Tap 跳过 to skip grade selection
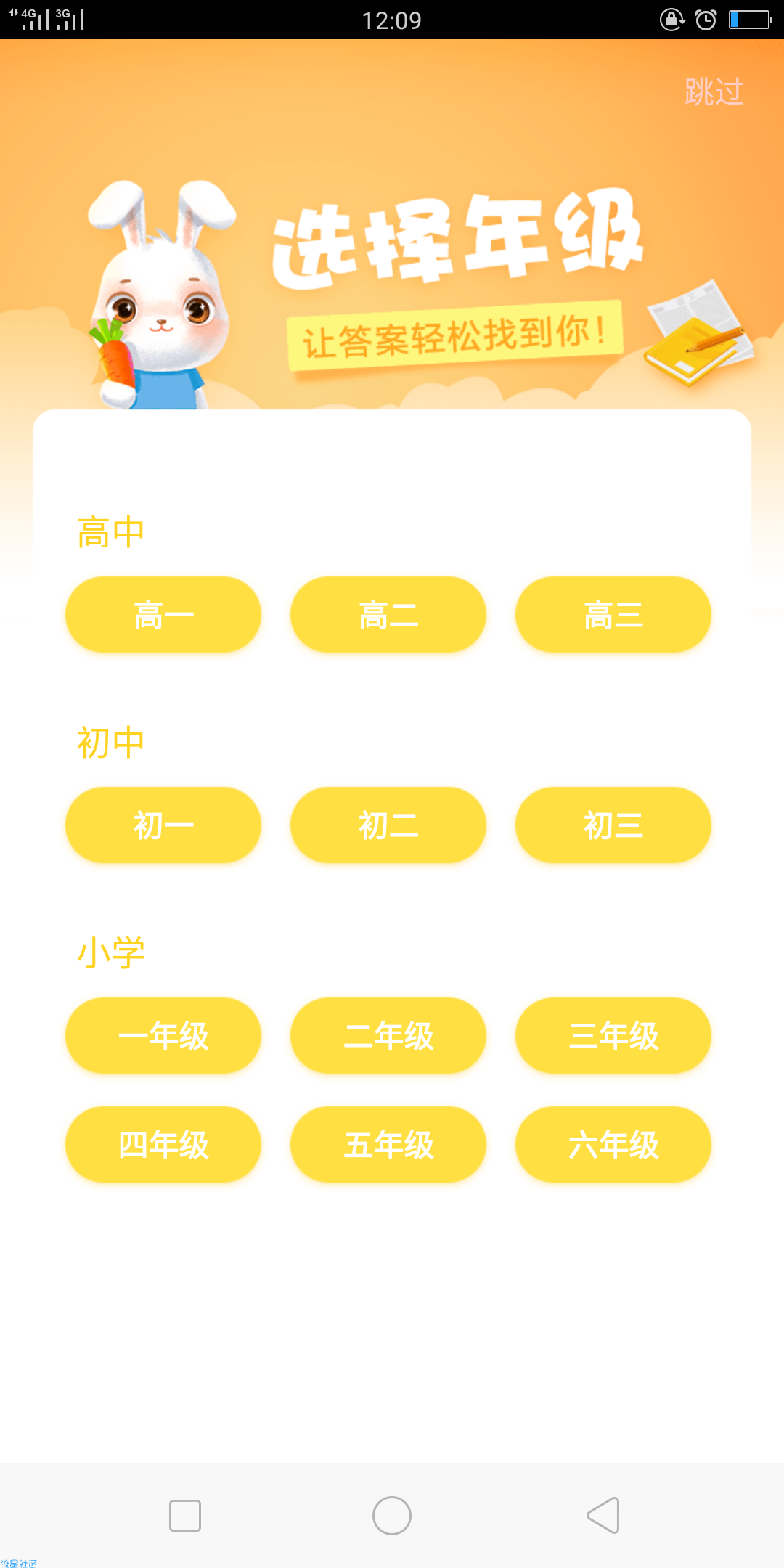This screenshot has width=784, height=1568. pyautogui.click(x=714, y=92)
